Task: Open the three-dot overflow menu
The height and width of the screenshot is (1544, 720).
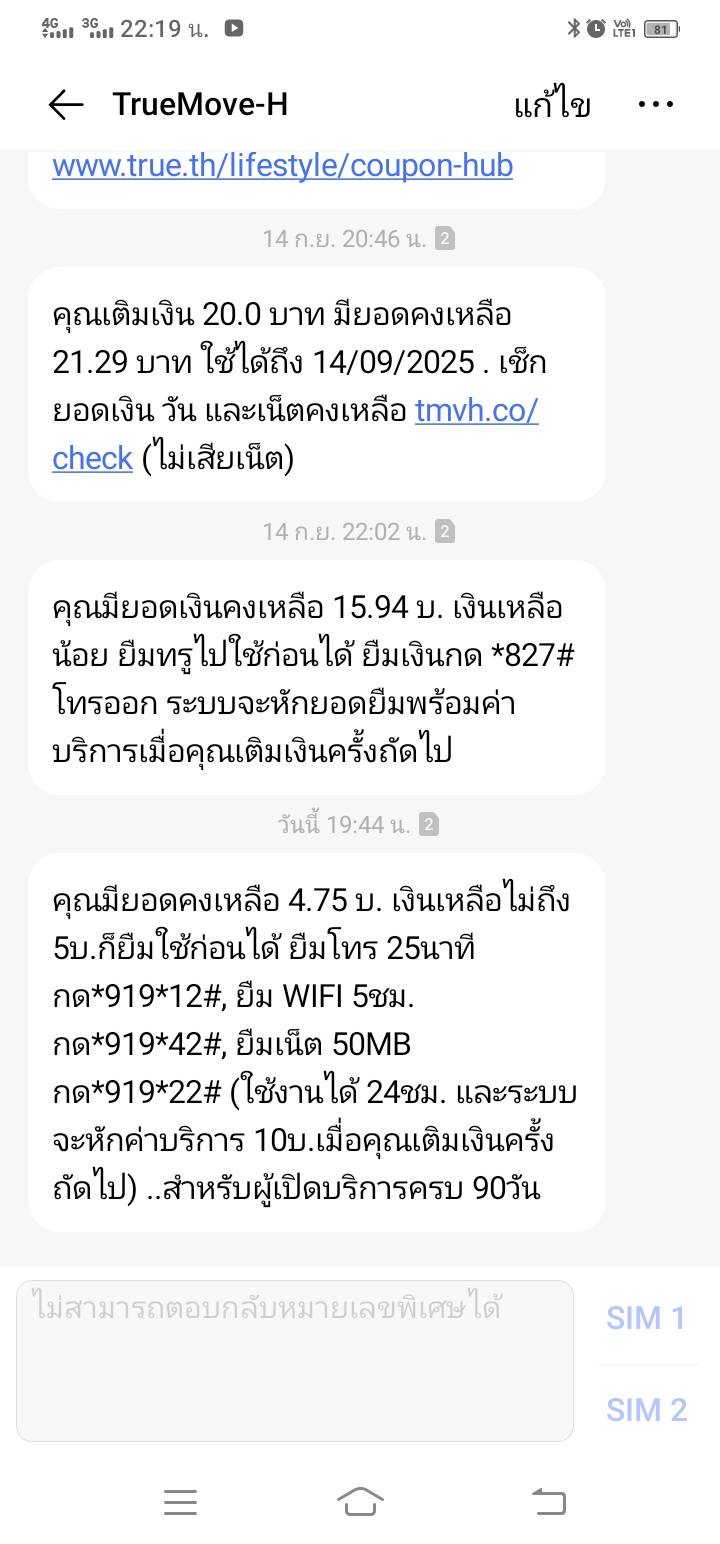Action: click(x=655, y=104)
